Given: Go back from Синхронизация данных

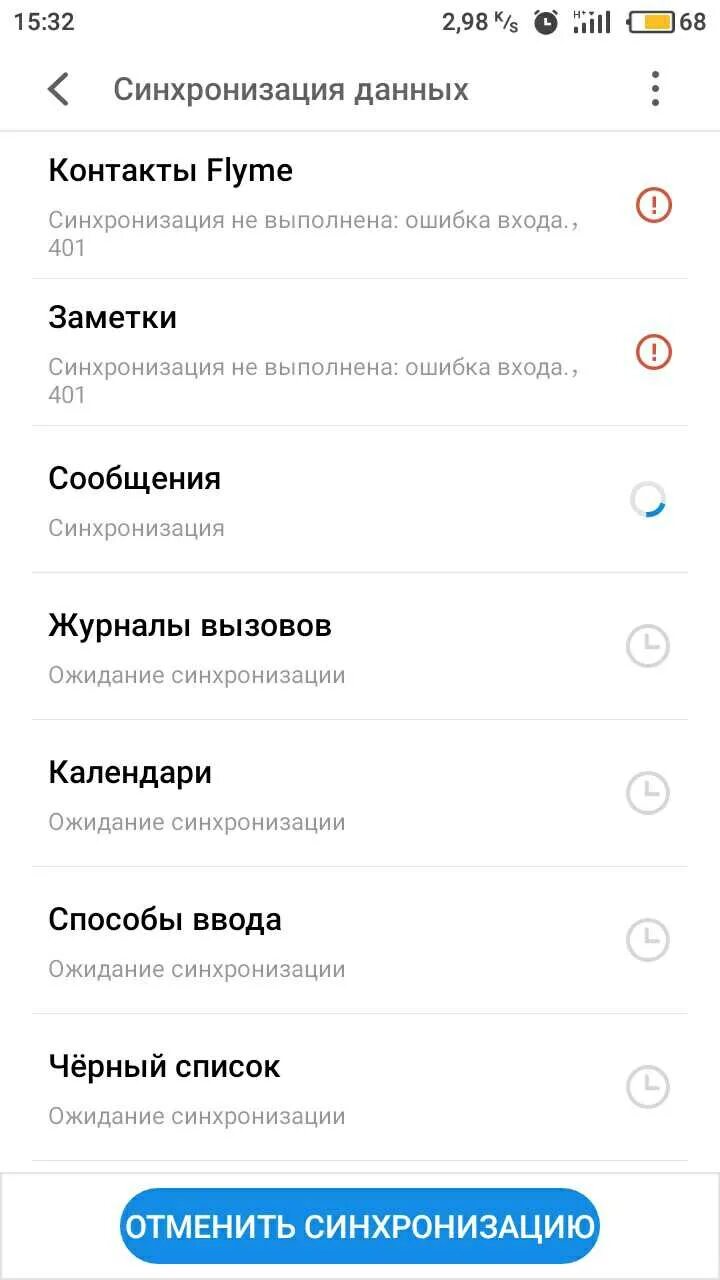Looking at the screenshot, I should [x=59, y=89].
